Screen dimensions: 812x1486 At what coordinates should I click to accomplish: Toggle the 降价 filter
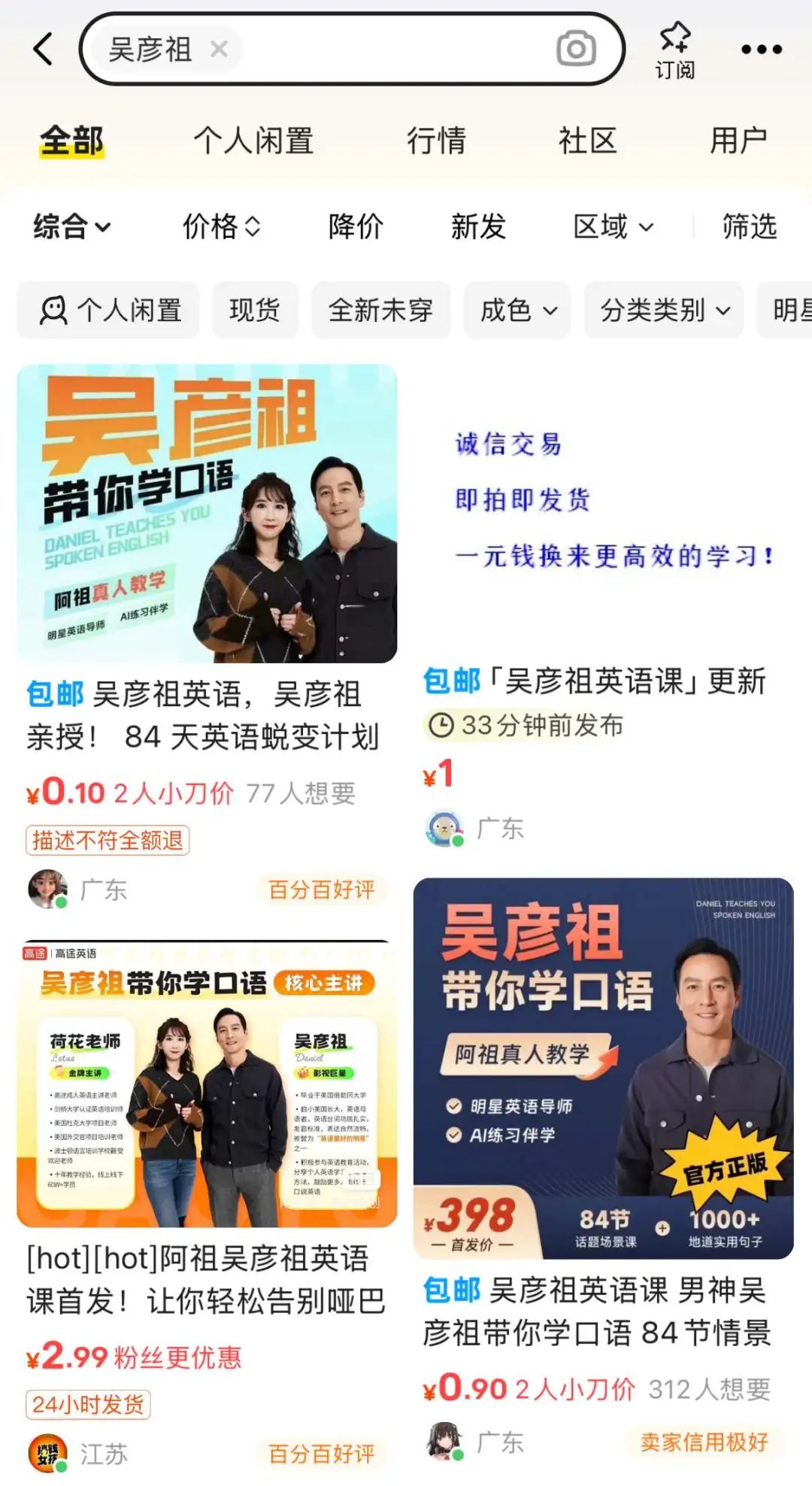tap(355, 226)
